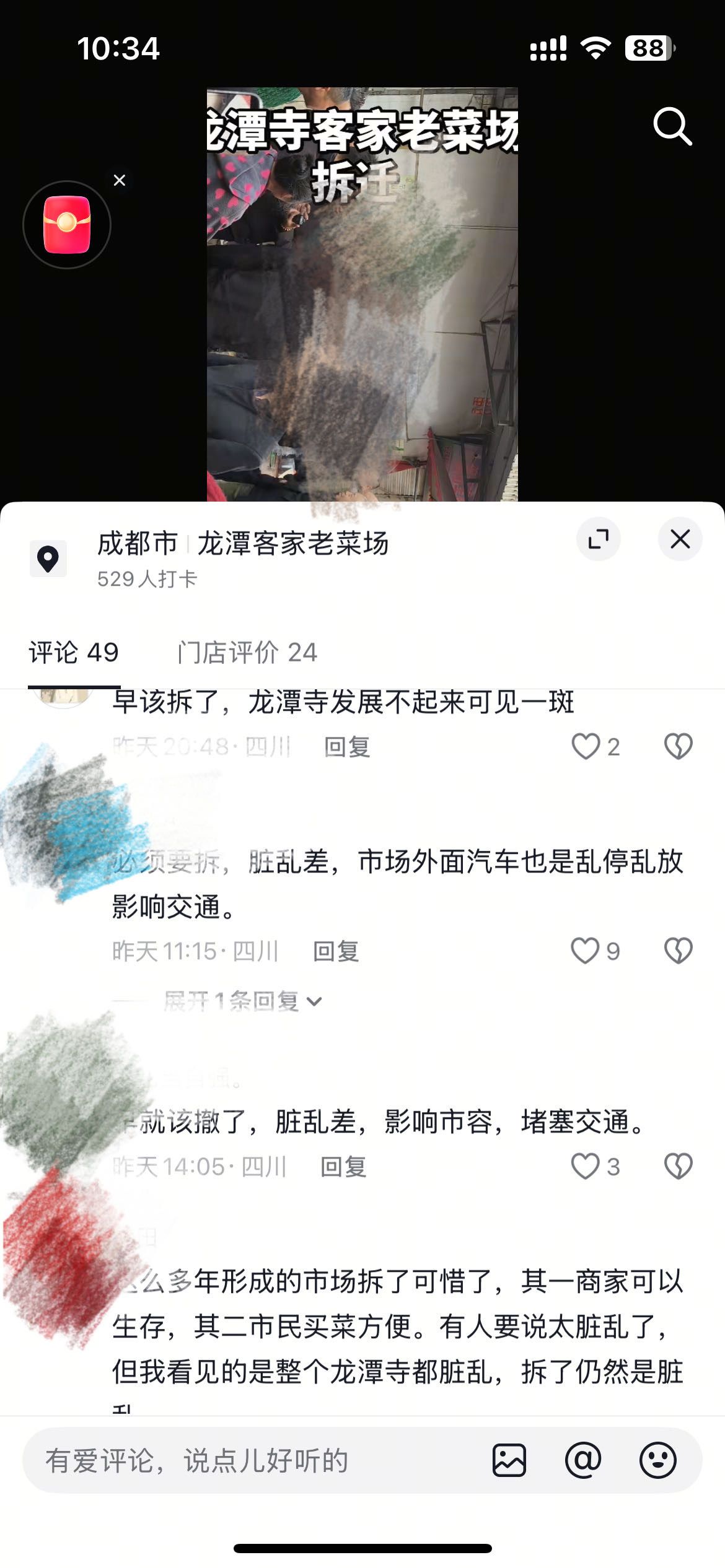Image resolution: width=725 pixels, height=1568 pixels.
Task: Switch to the 评论 49 tab
Action: (x=74, y=653)
